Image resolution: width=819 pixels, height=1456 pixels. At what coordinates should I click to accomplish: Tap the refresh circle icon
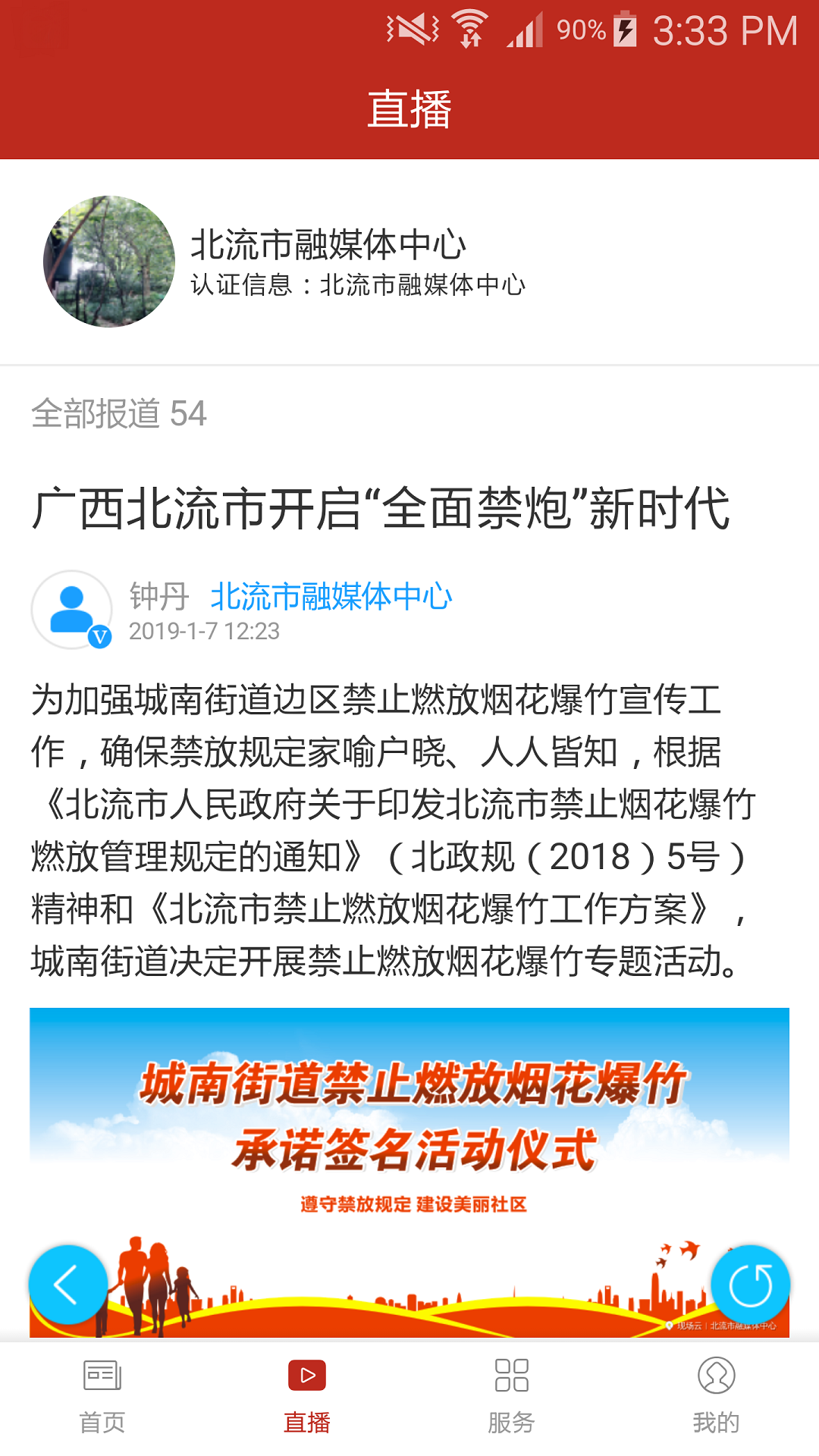(x=750, y=1285)
